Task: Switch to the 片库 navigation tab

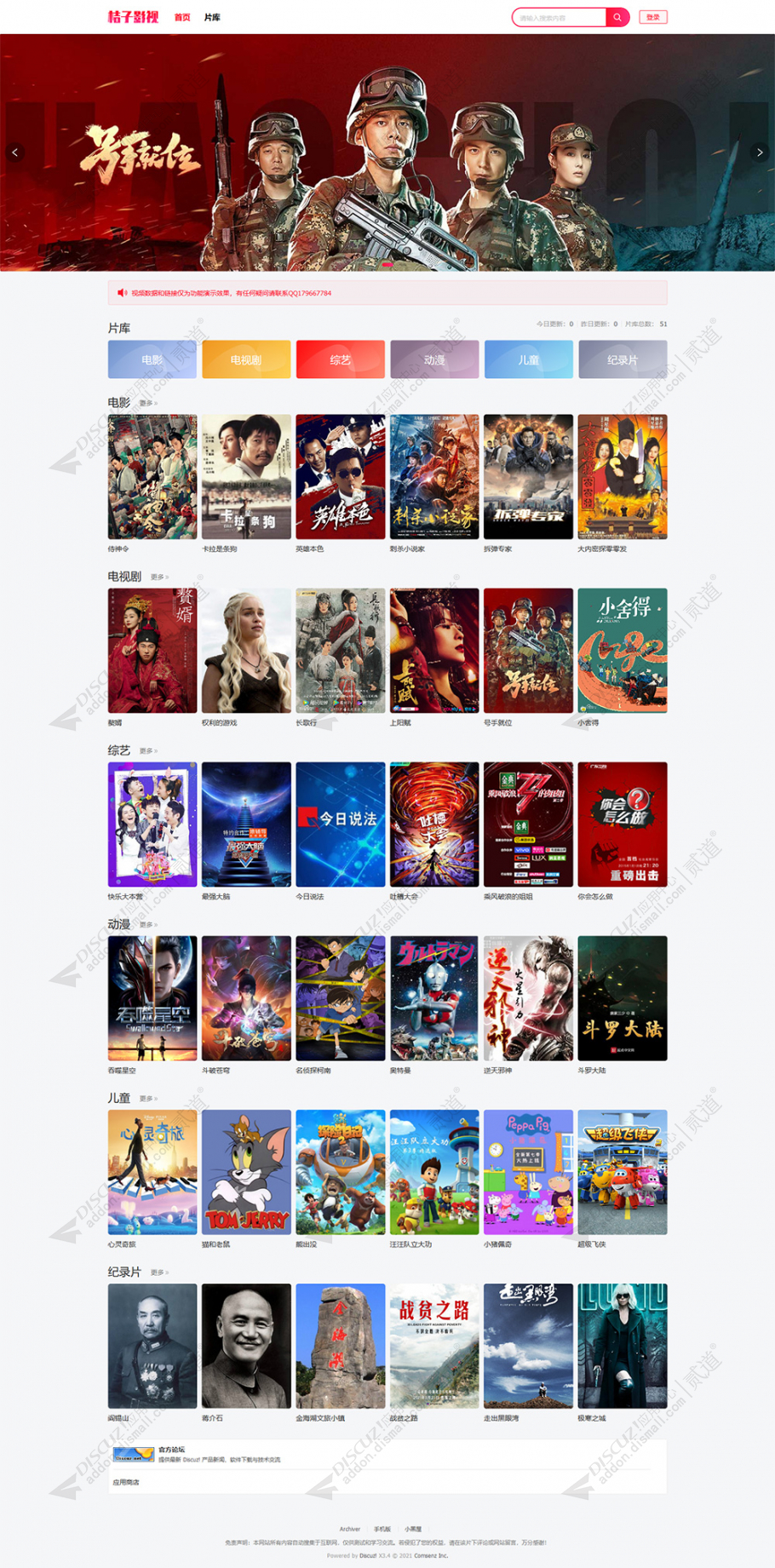Action: tap(212, 17)
